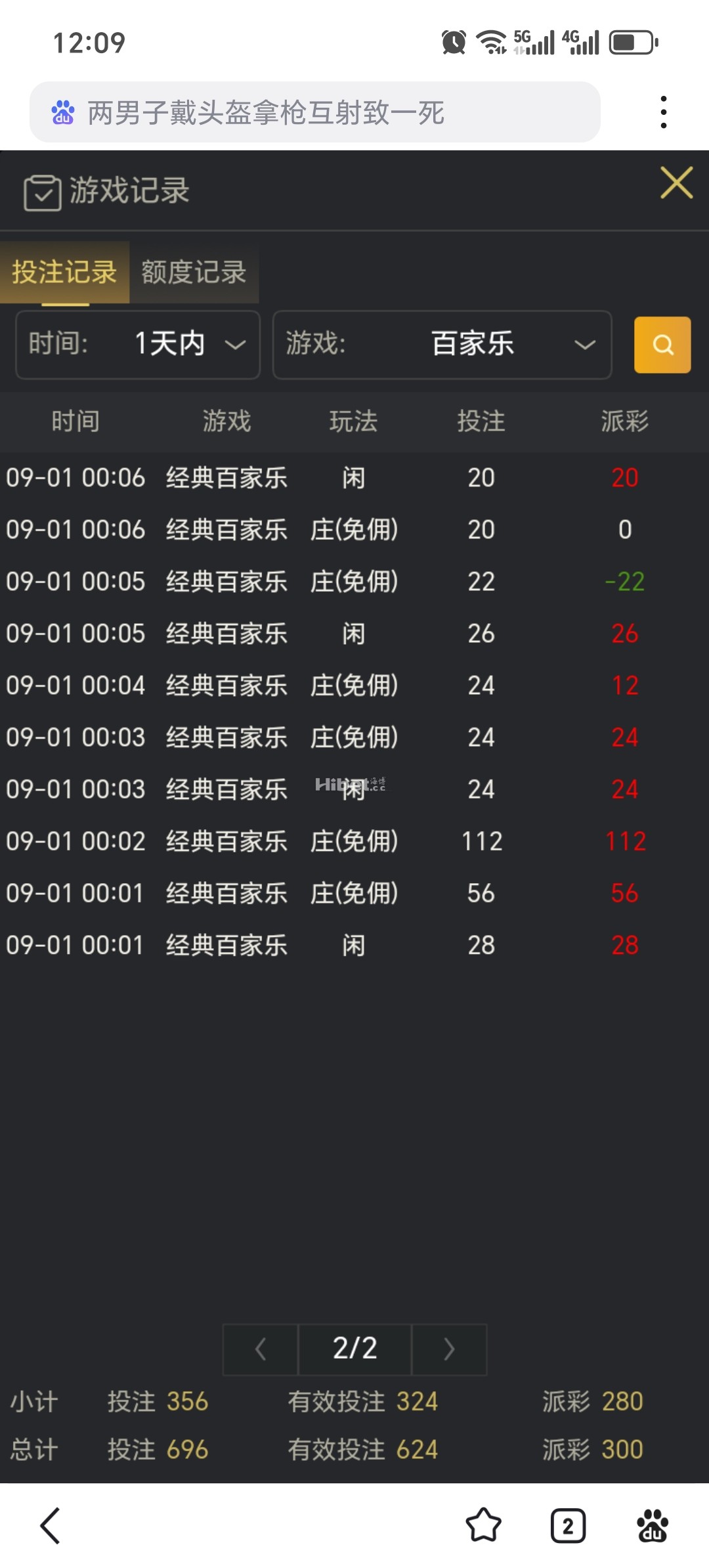Expand the chevron next to 百家乐

[x=583, y=346]
